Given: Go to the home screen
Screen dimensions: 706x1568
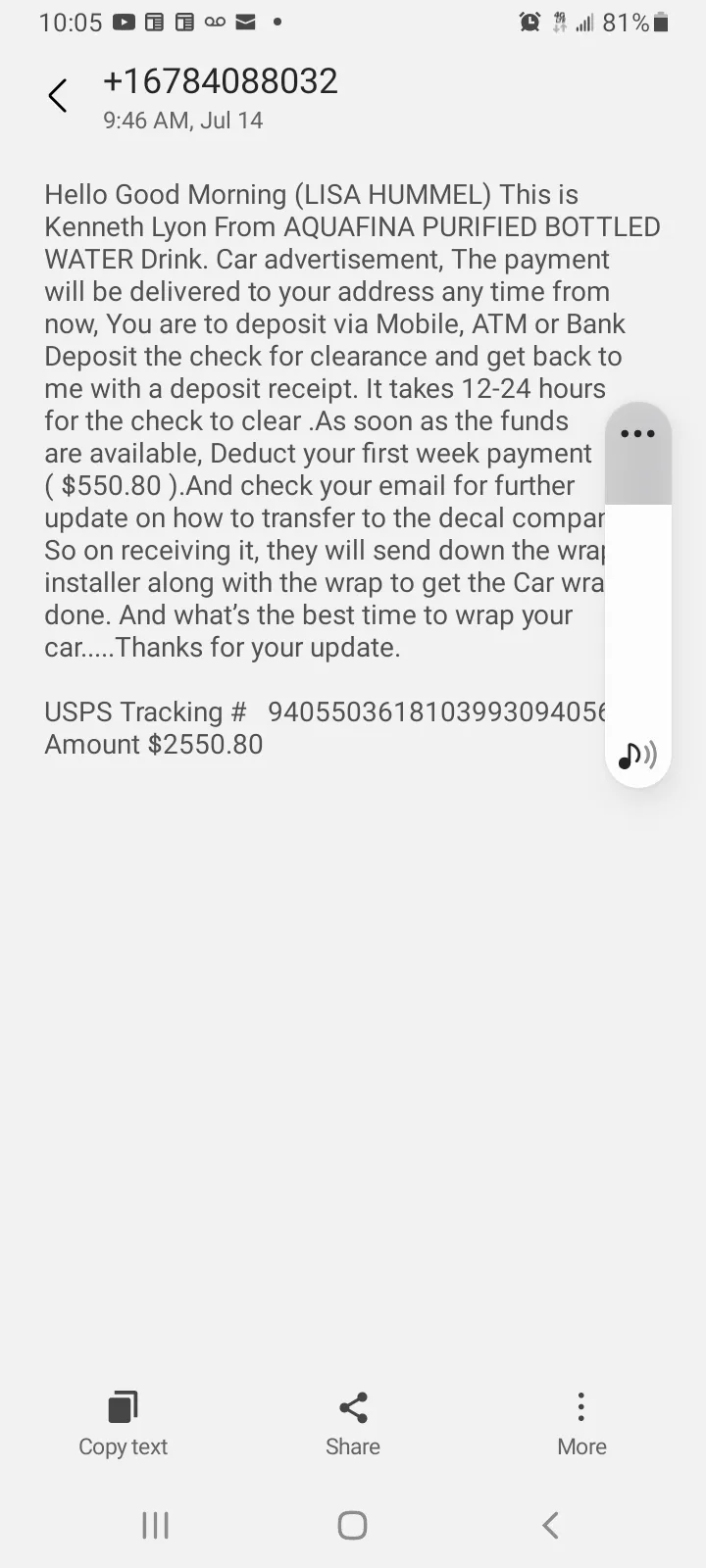Looking at the screenshot, I should coord(352,1525).
